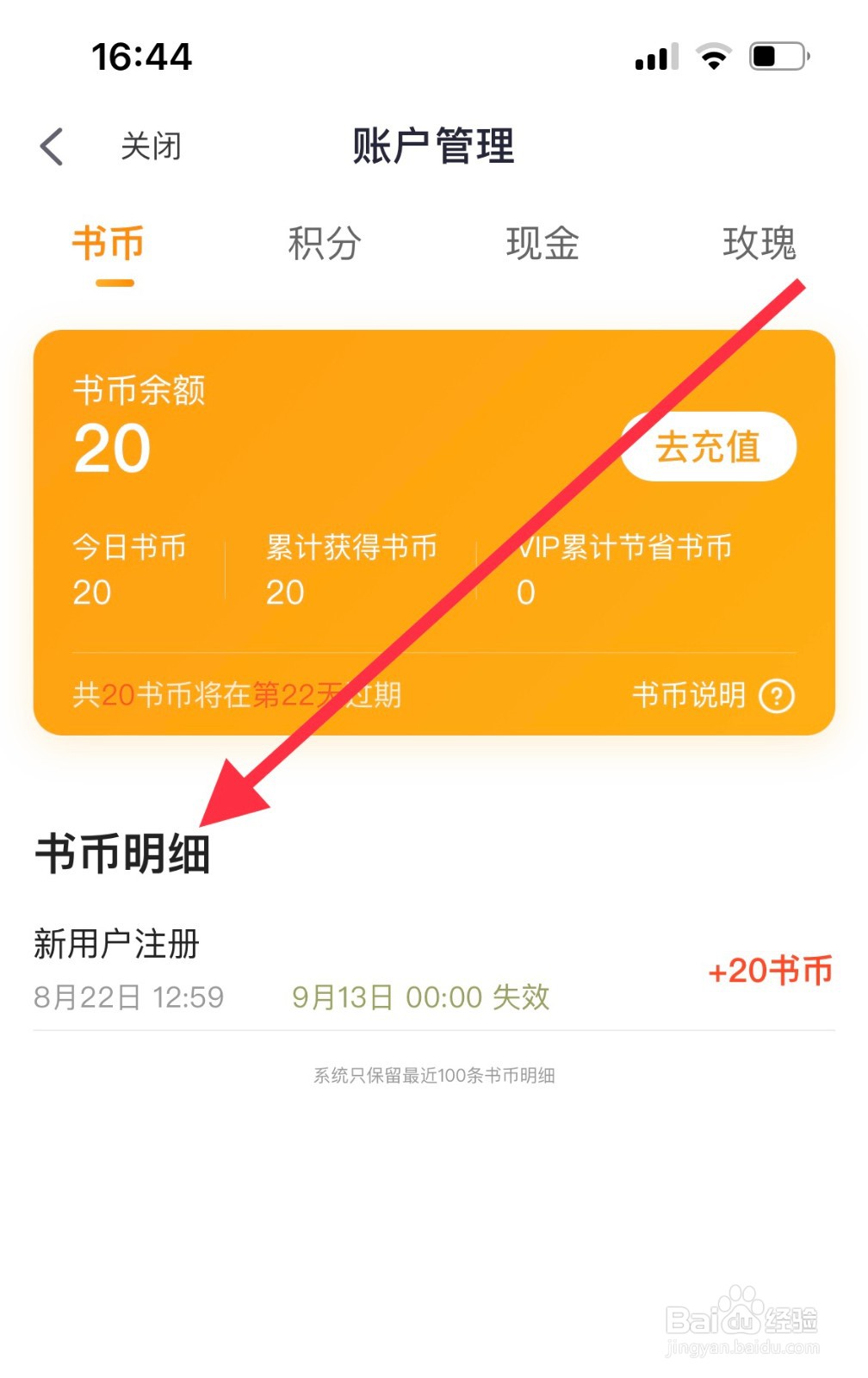This screenshot has height=1378, width=868.
Task: Tap the +20书币 amount label
Action: 772,970
